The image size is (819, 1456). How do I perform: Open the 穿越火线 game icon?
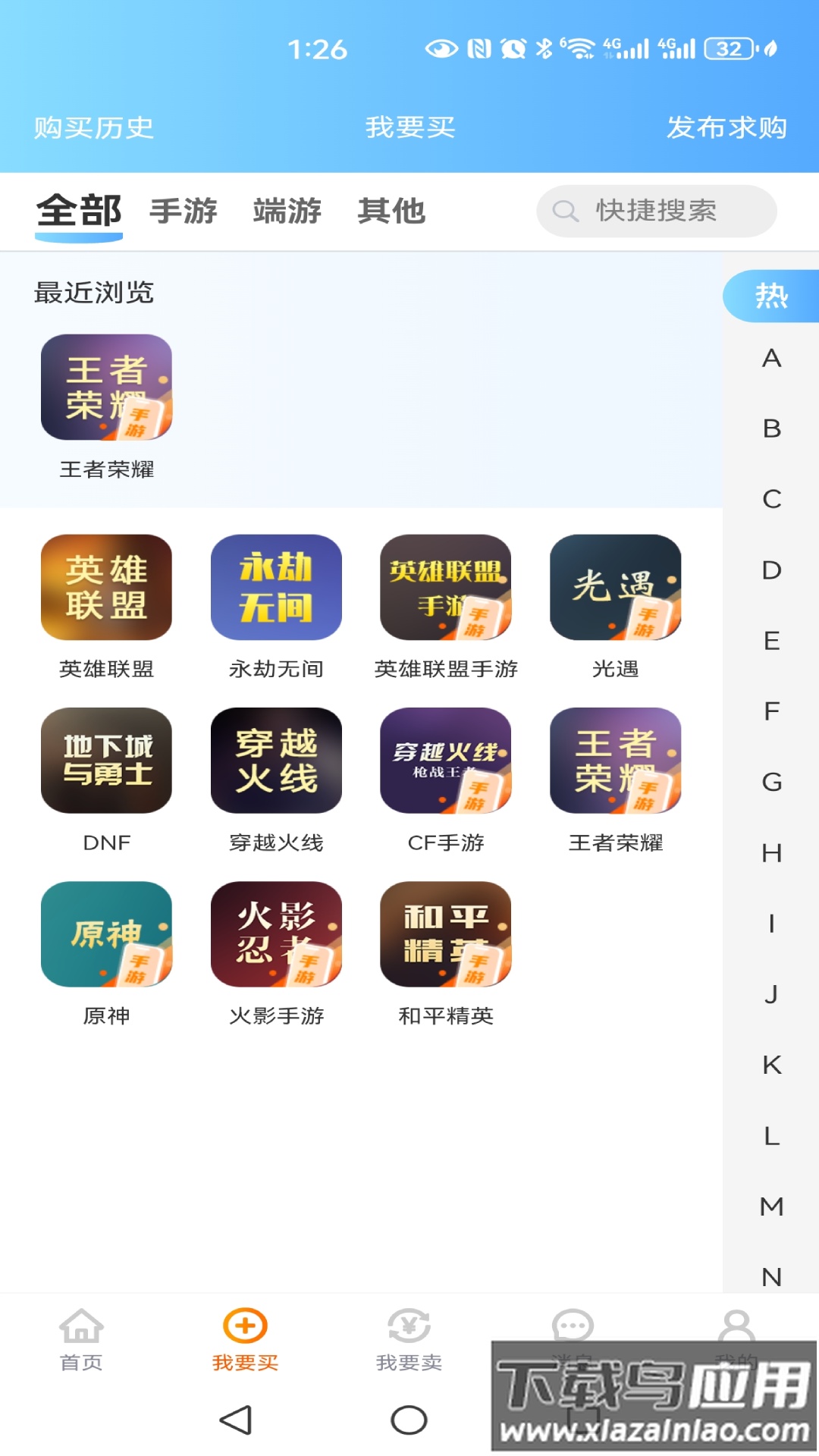tap(275, 762)
